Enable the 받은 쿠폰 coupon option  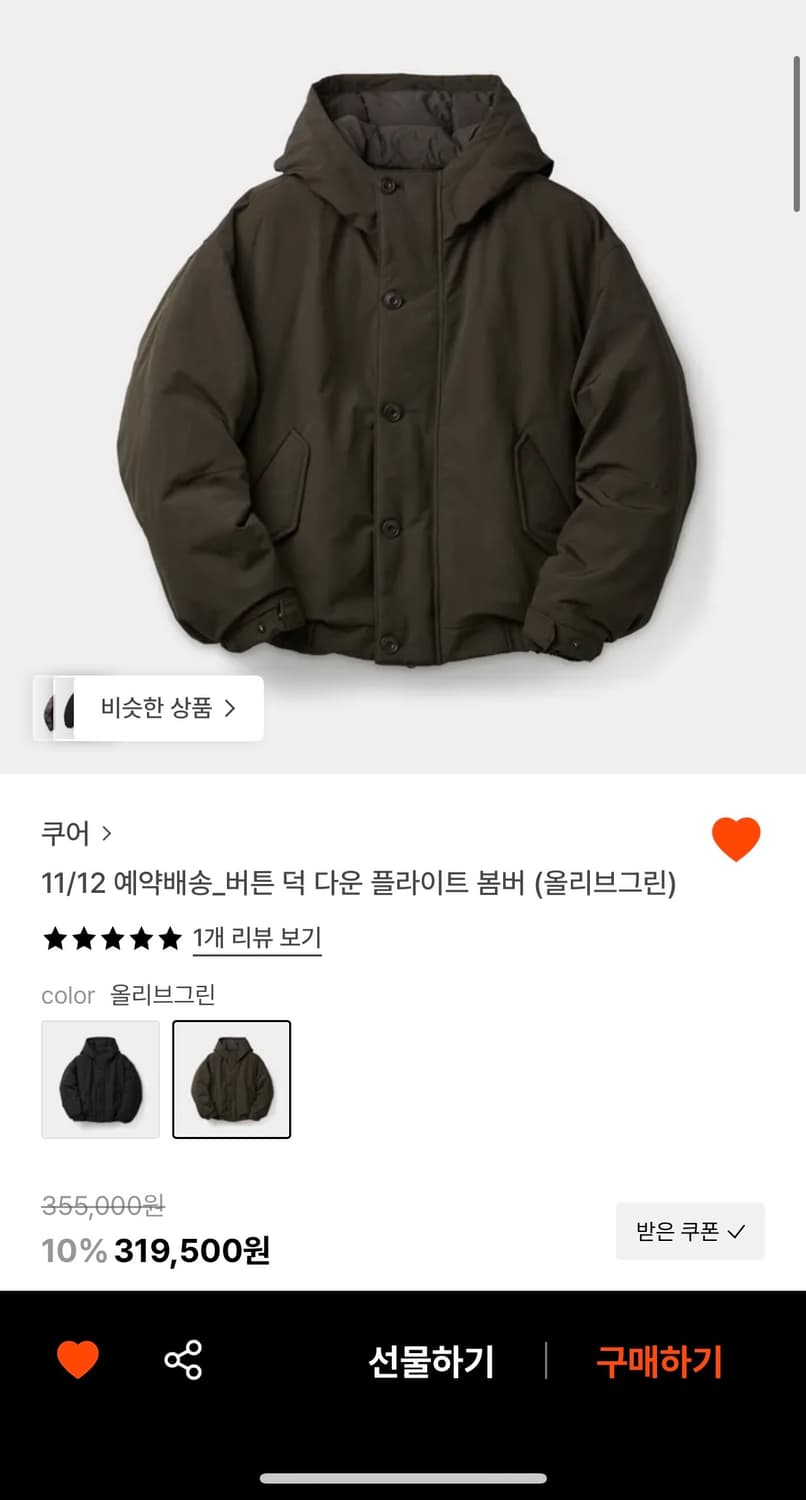click(x=690, y=1232)
